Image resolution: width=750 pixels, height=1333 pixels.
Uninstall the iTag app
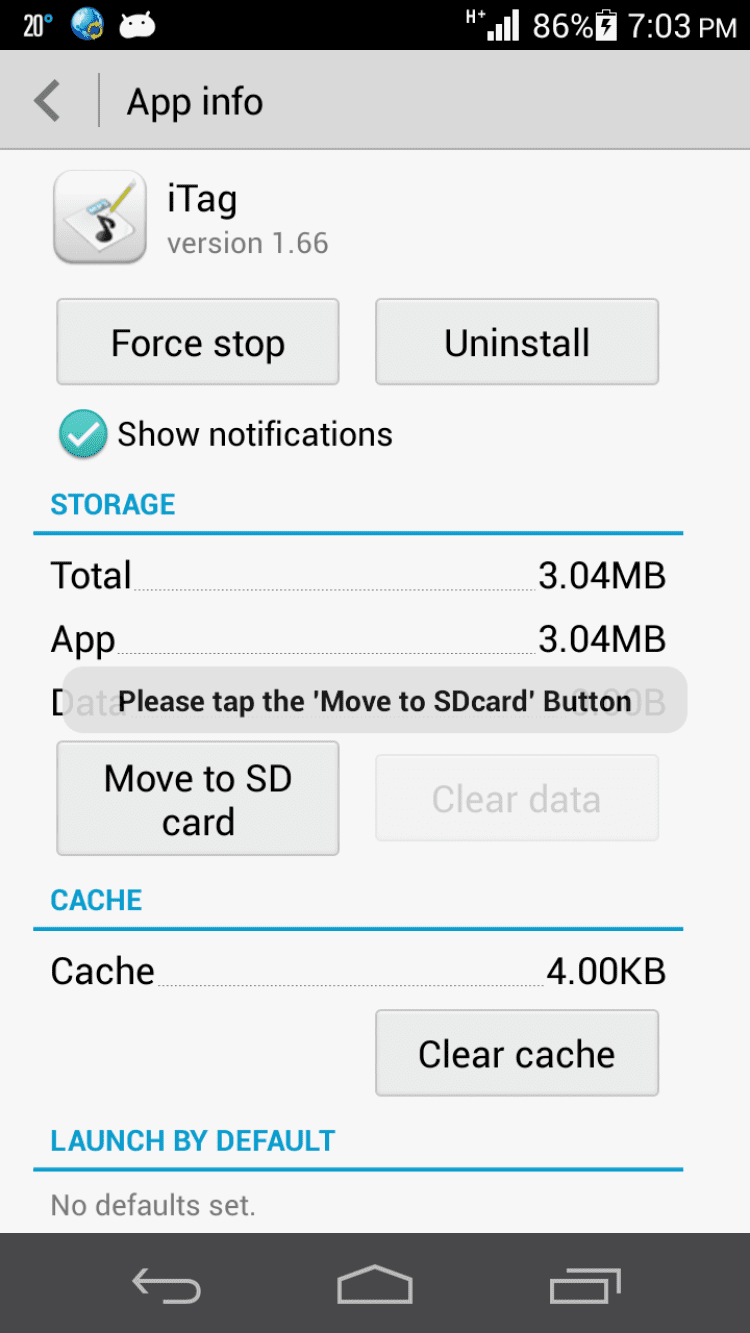[516, 342]
